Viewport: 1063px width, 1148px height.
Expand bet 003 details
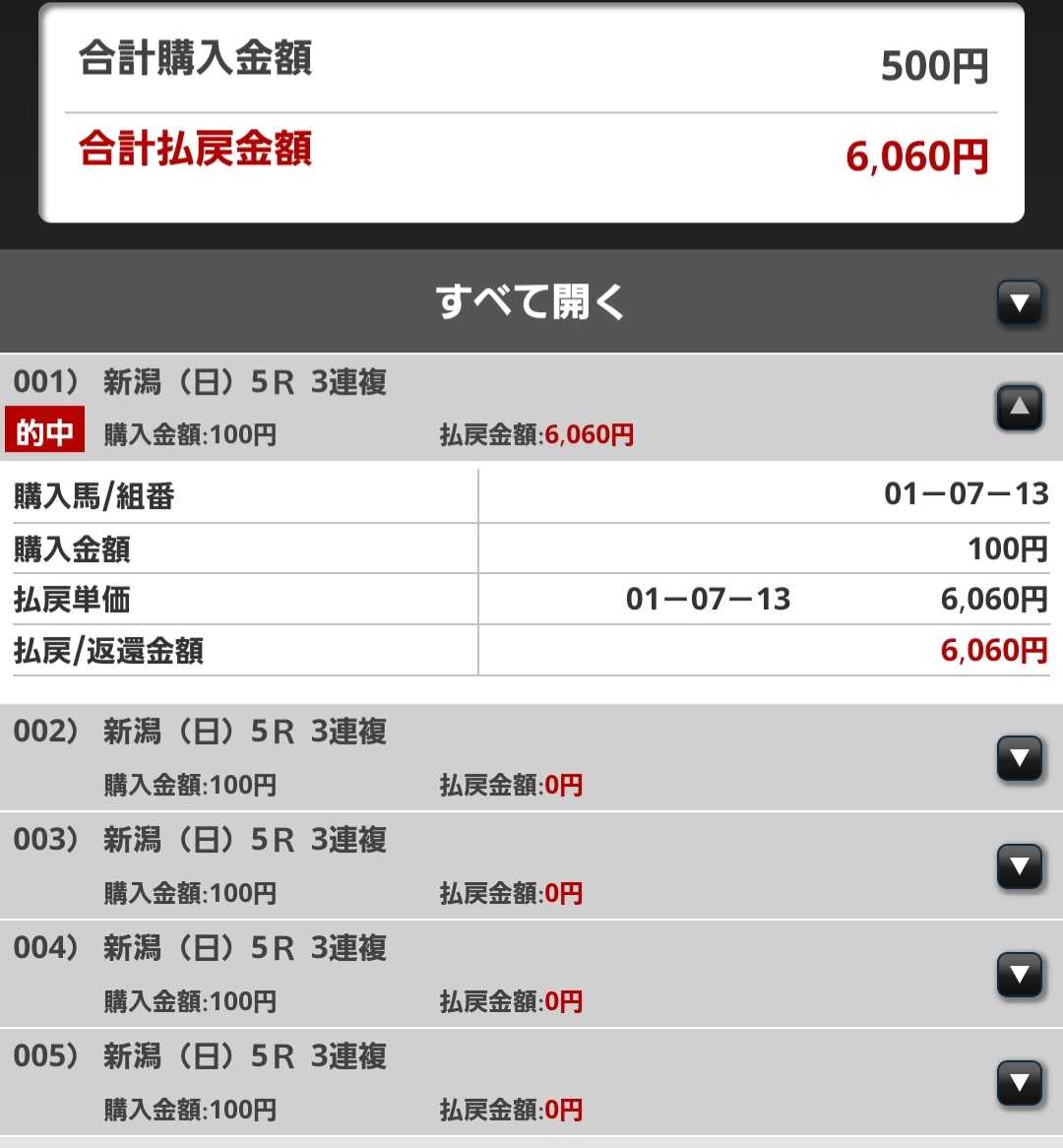[1019, 866]
